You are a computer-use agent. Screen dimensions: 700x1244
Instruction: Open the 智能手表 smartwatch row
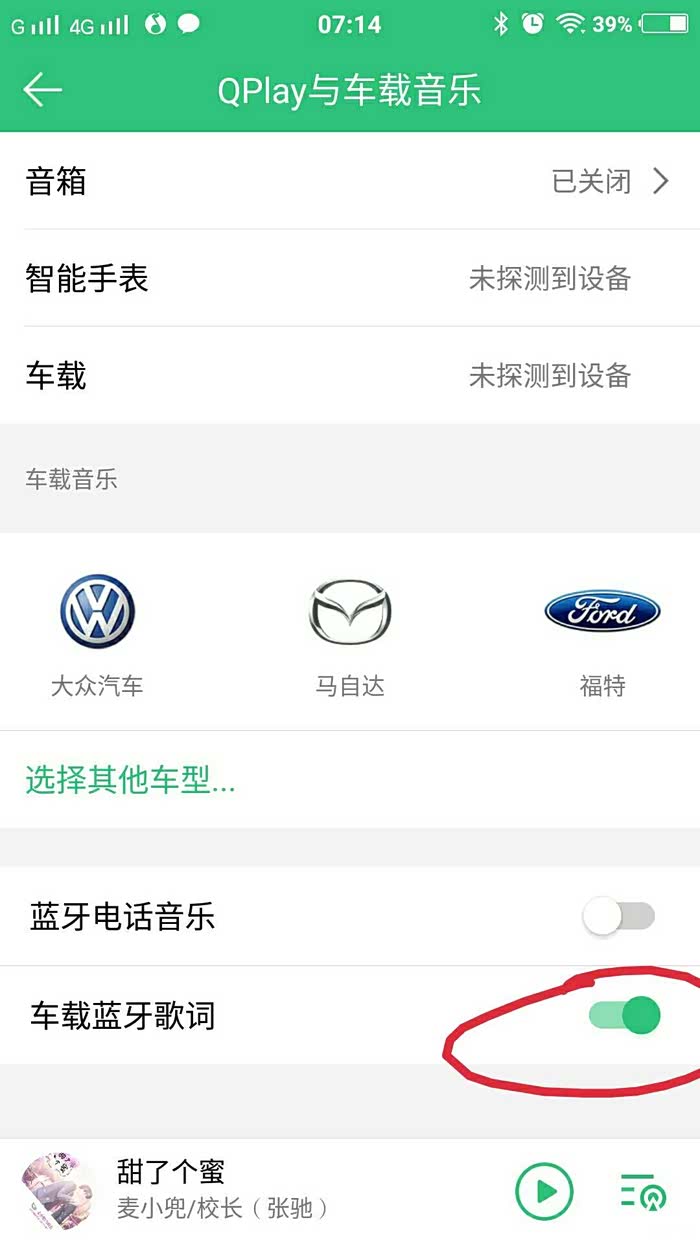point(350,278)
